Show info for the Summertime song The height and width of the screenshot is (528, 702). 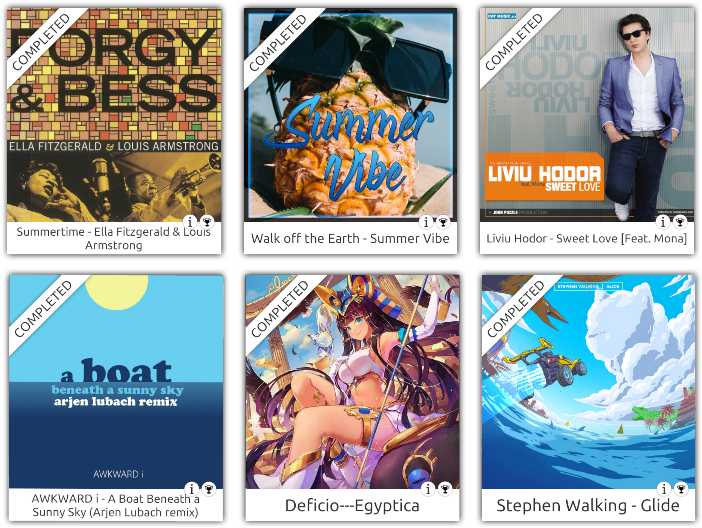[x=190, y=222]
